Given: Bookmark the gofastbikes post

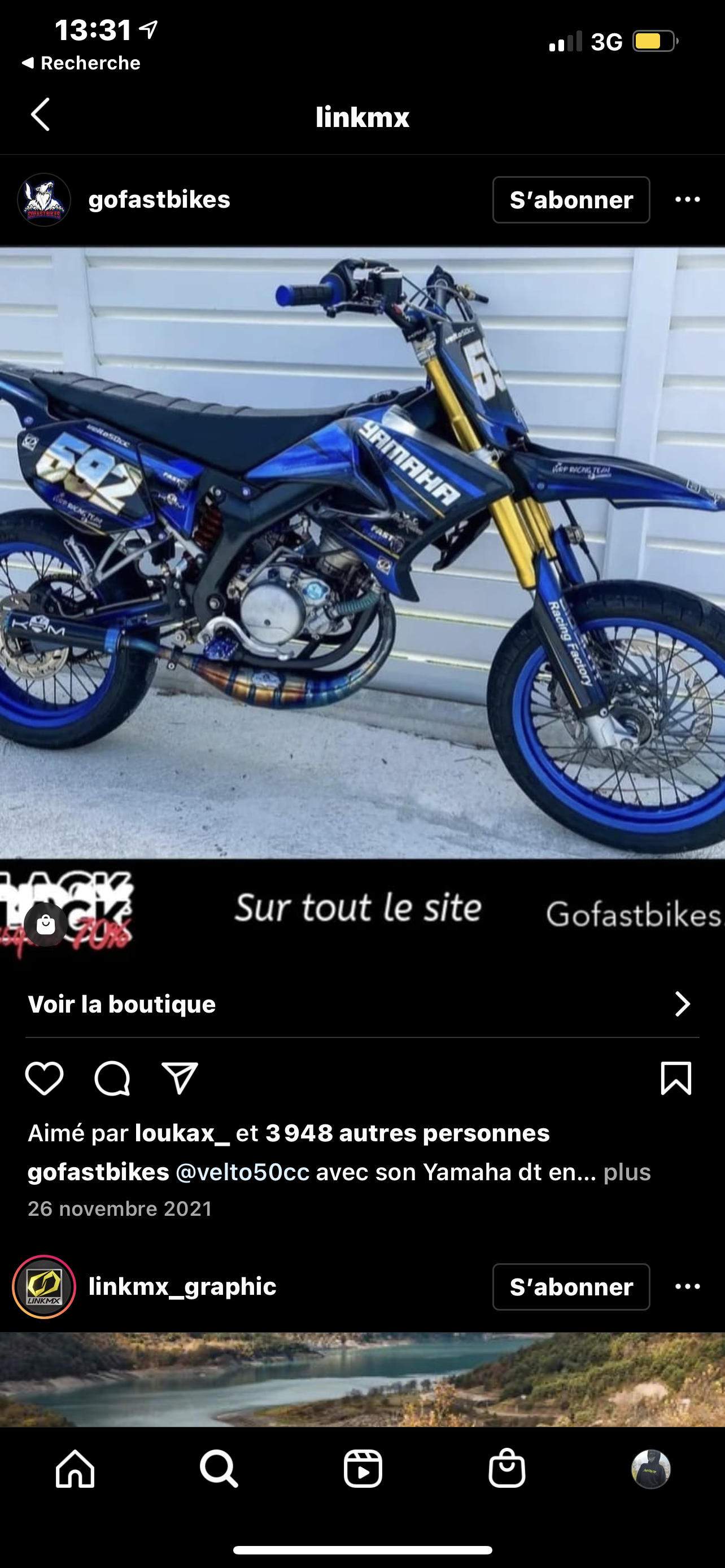Looking at the screenshot, I should (x=676, y=1079).
